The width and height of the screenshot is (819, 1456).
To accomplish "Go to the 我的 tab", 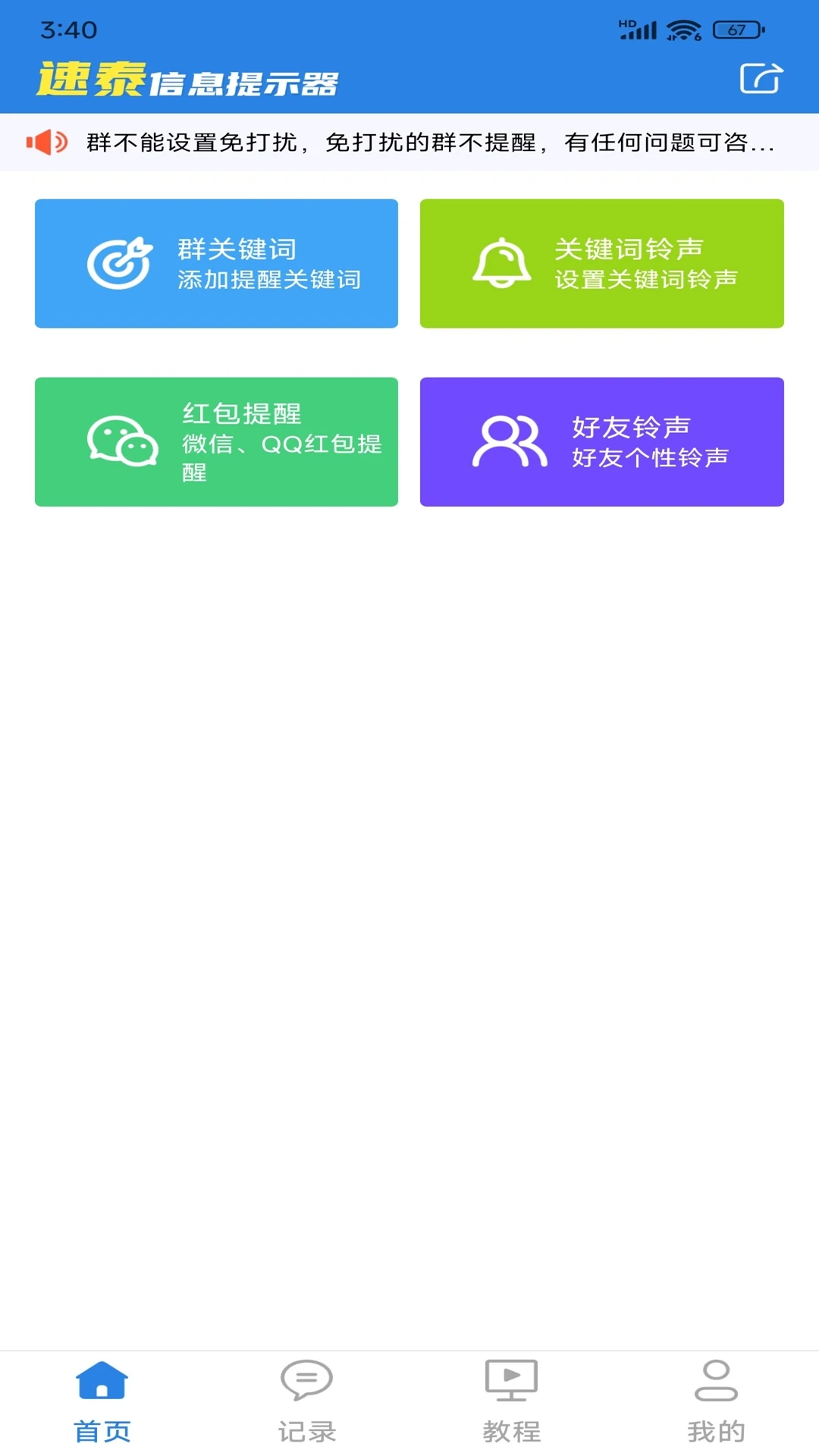I will 716,1401.
